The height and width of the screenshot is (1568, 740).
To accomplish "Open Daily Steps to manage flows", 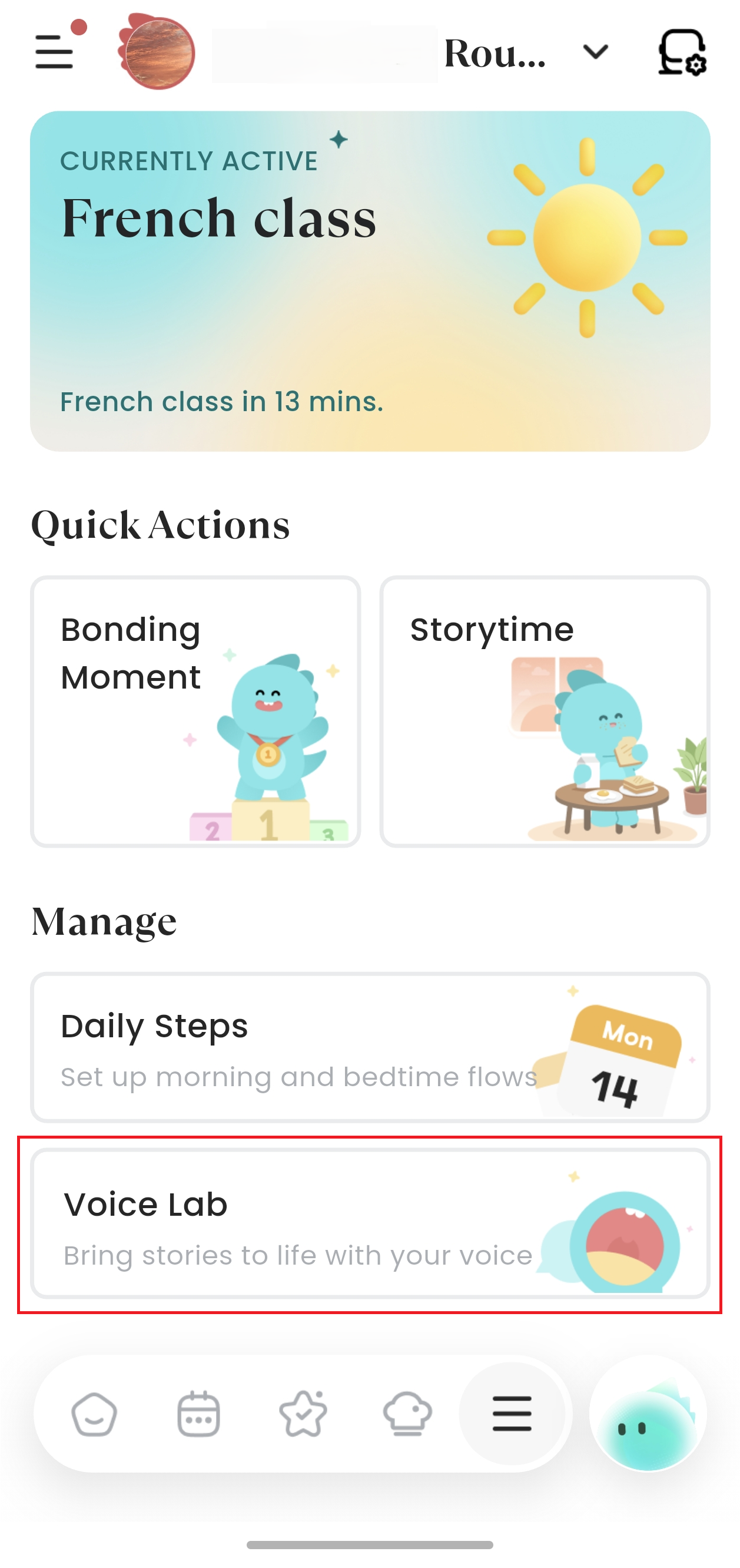I will click(x=370, y=1047).
